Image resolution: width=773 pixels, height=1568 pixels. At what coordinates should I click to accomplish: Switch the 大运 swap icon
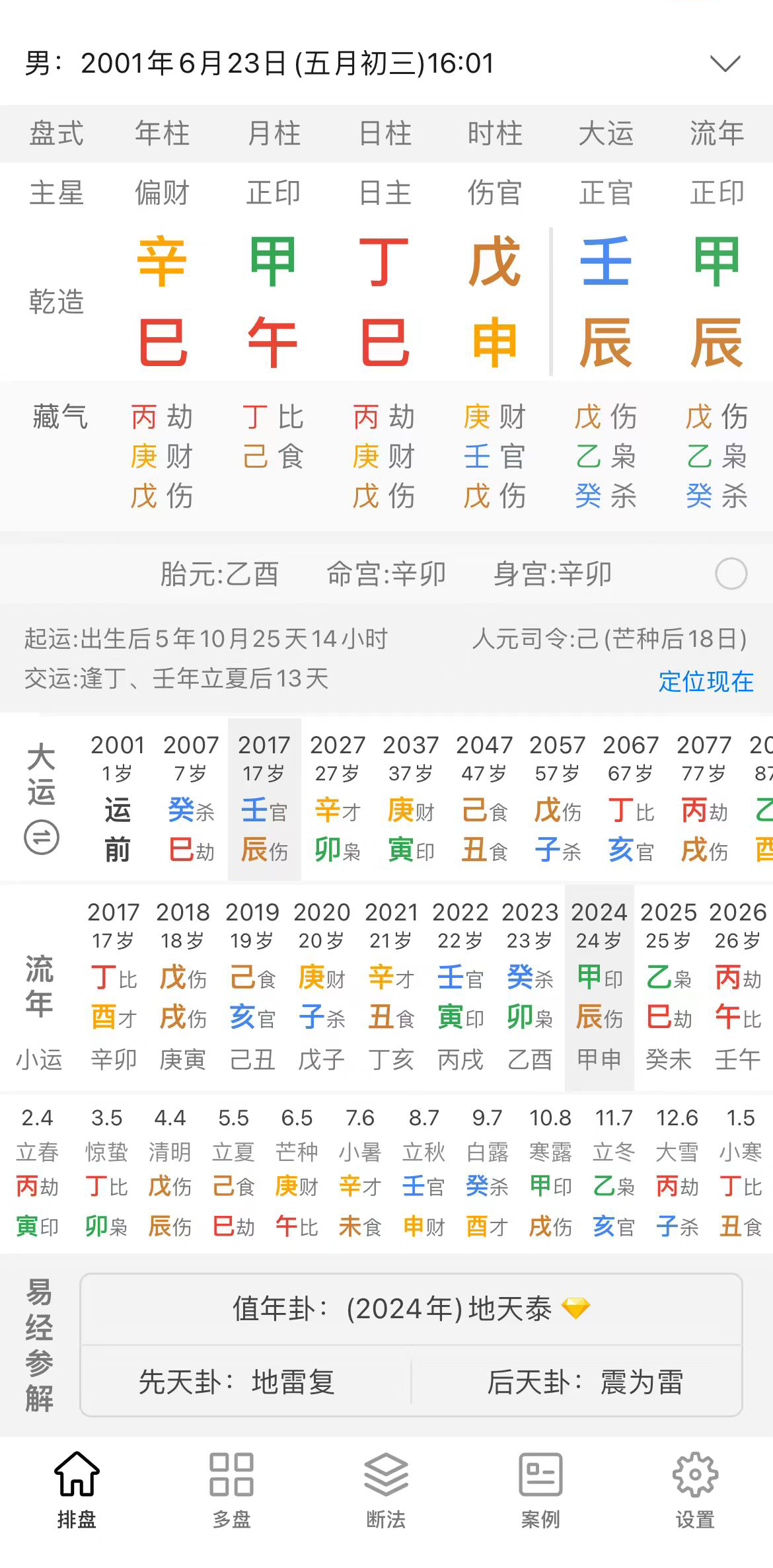41,838
